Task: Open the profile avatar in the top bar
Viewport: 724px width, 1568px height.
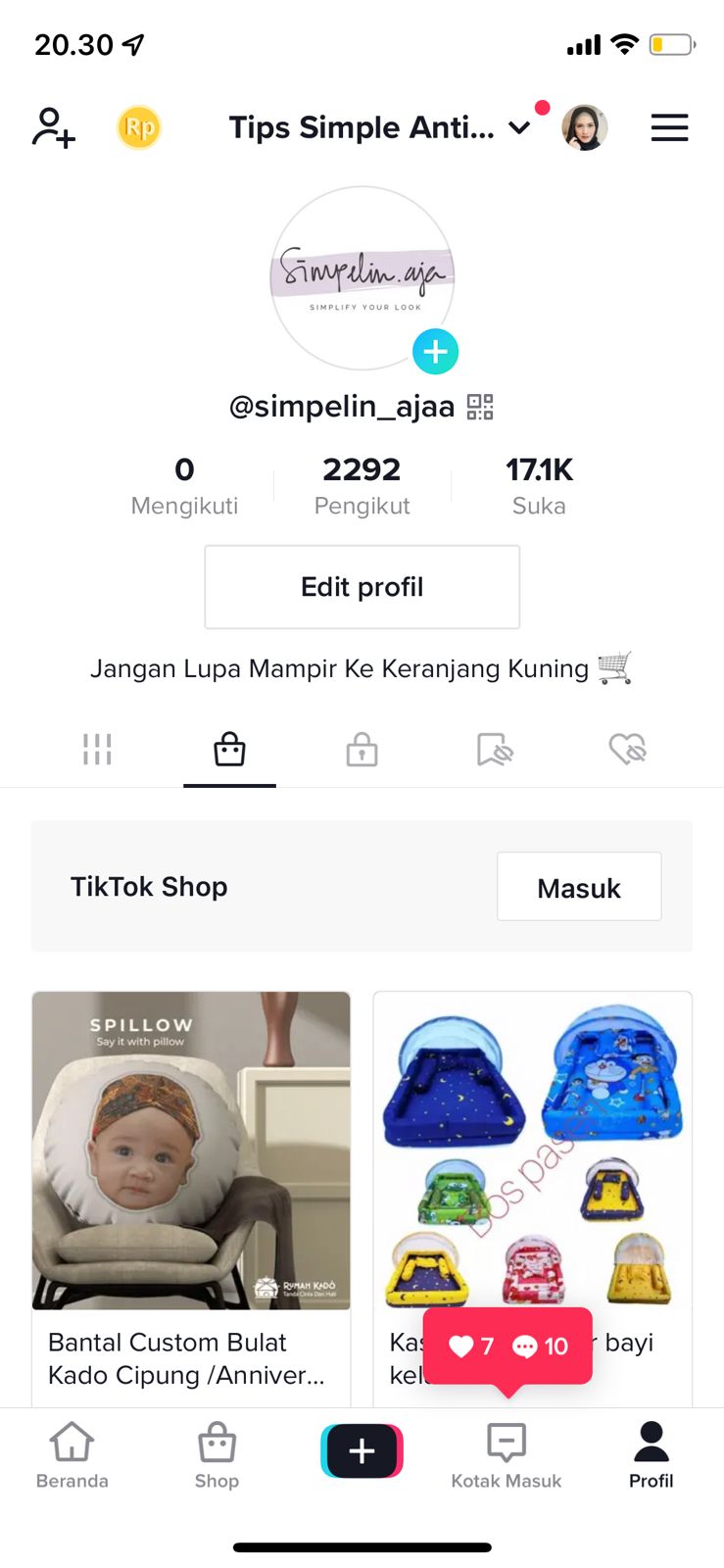Action: [585, 127]
